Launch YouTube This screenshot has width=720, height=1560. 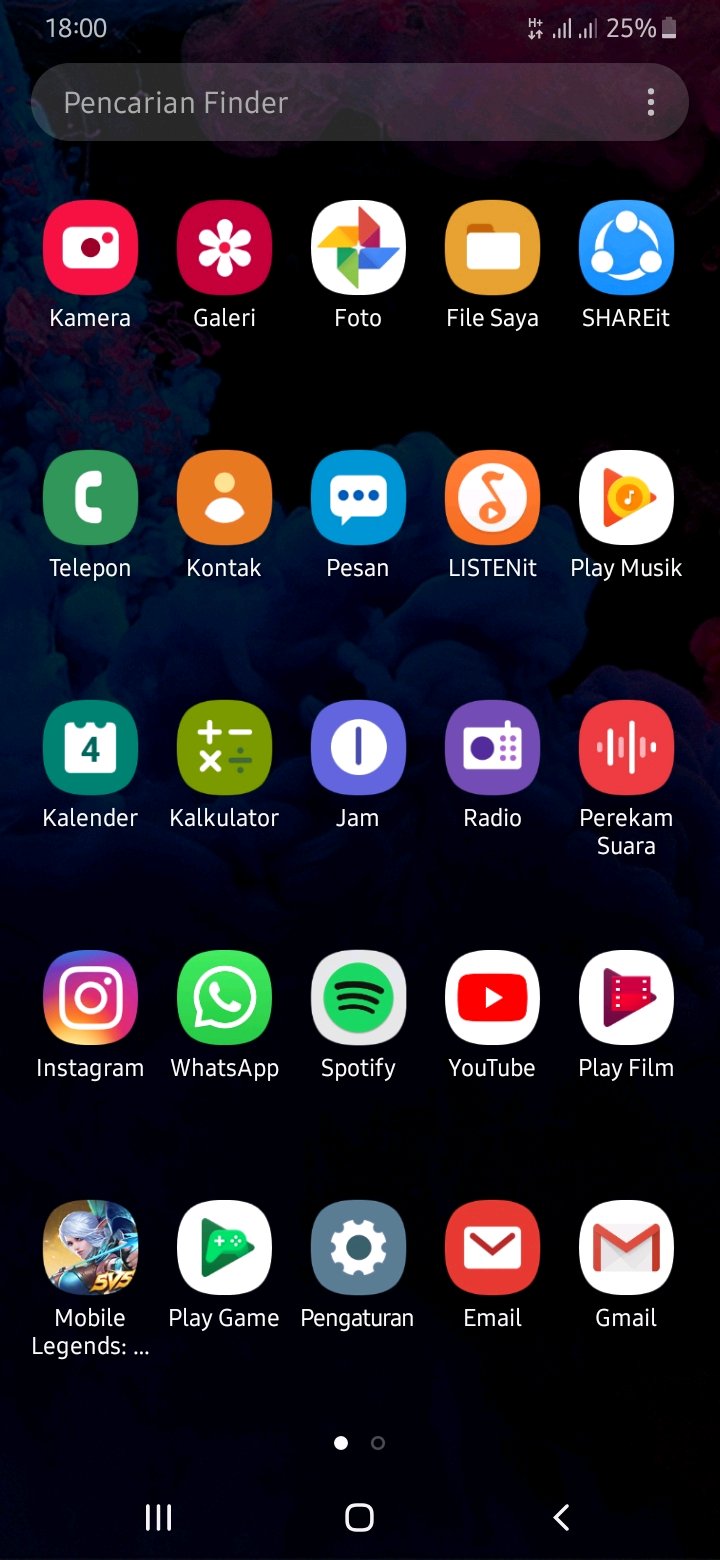(492, 996)
